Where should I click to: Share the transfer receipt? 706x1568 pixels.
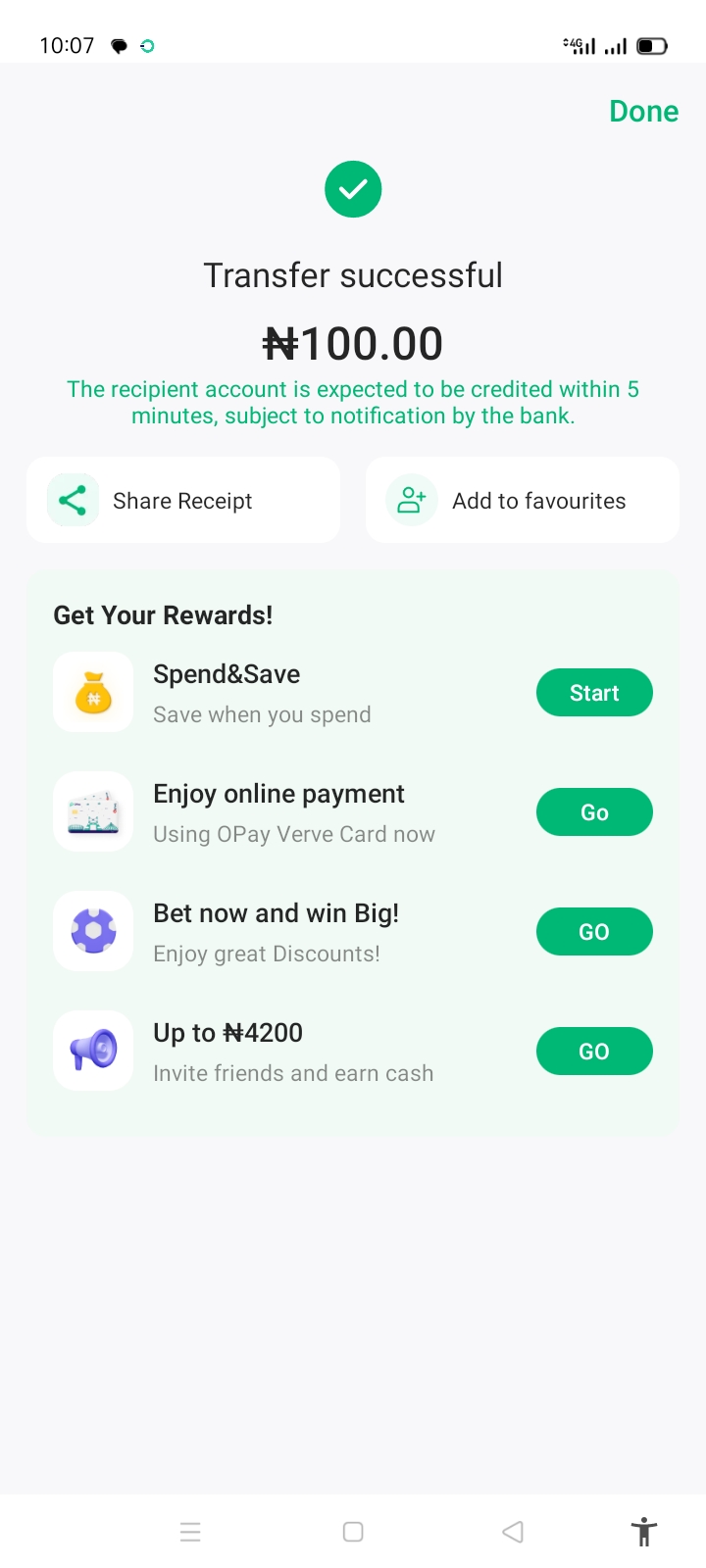coord(183,501)
